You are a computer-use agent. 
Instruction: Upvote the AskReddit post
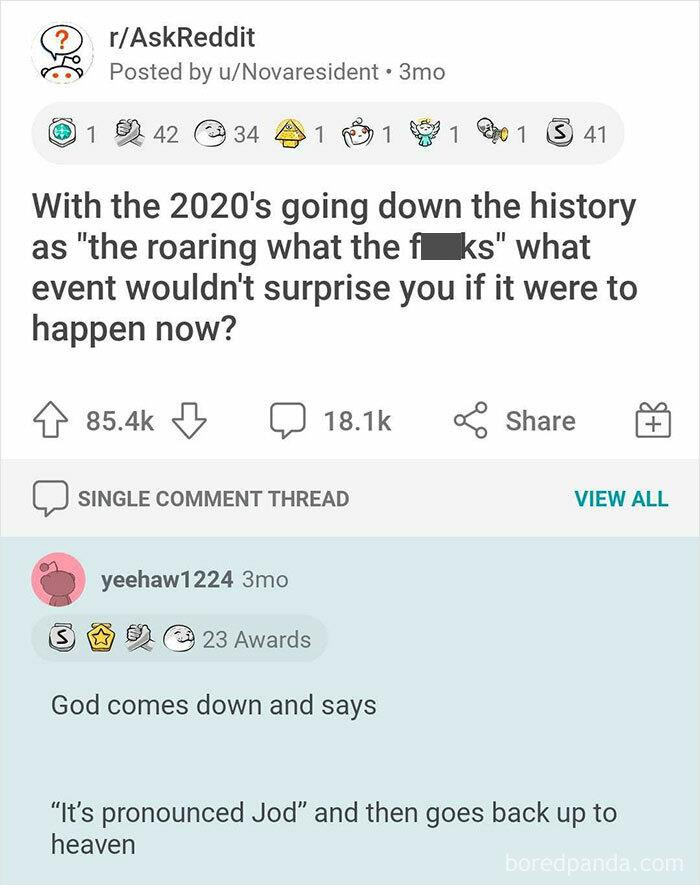[53, 421]
